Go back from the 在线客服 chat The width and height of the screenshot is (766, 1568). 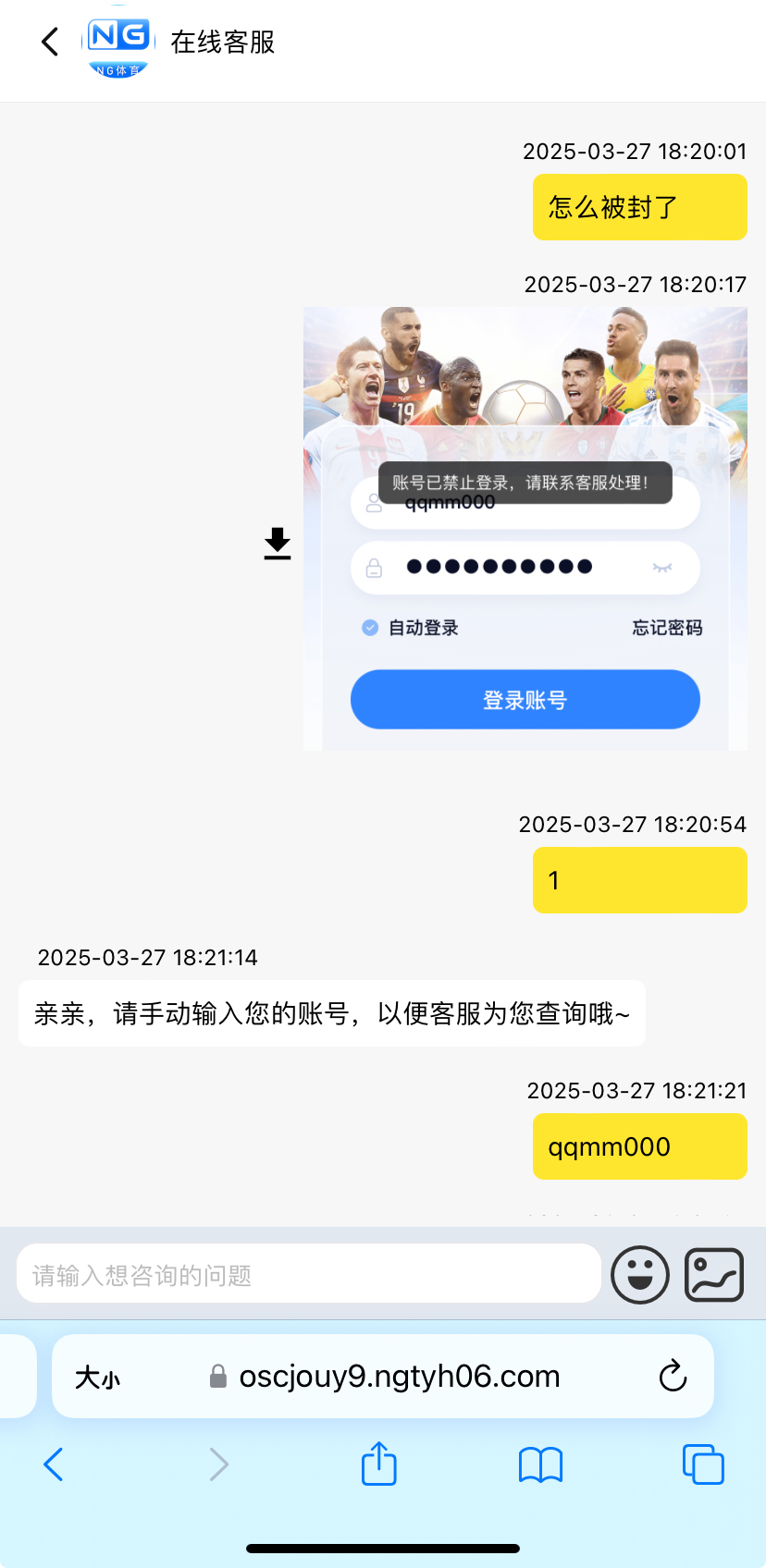[50, 42]
